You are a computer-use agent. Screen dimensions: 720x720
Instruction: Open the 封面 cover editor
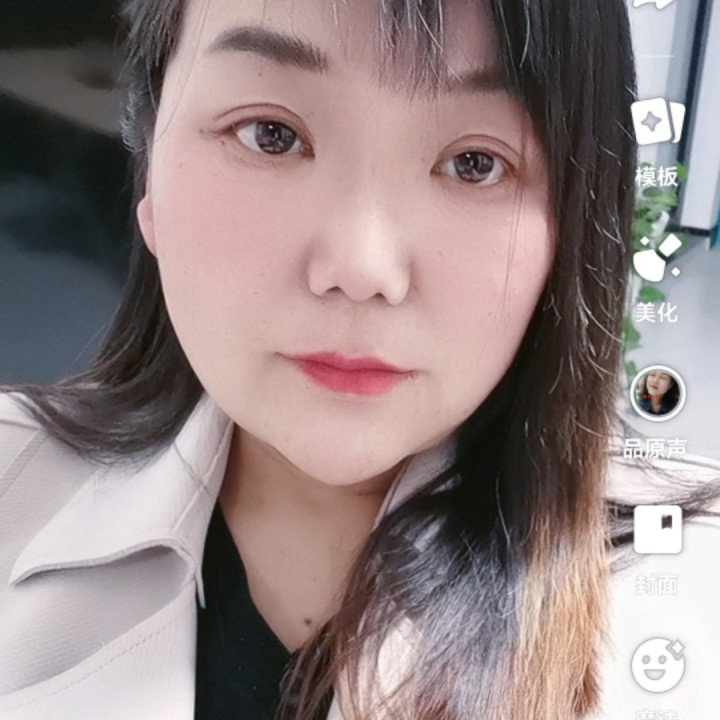[657, 530]
